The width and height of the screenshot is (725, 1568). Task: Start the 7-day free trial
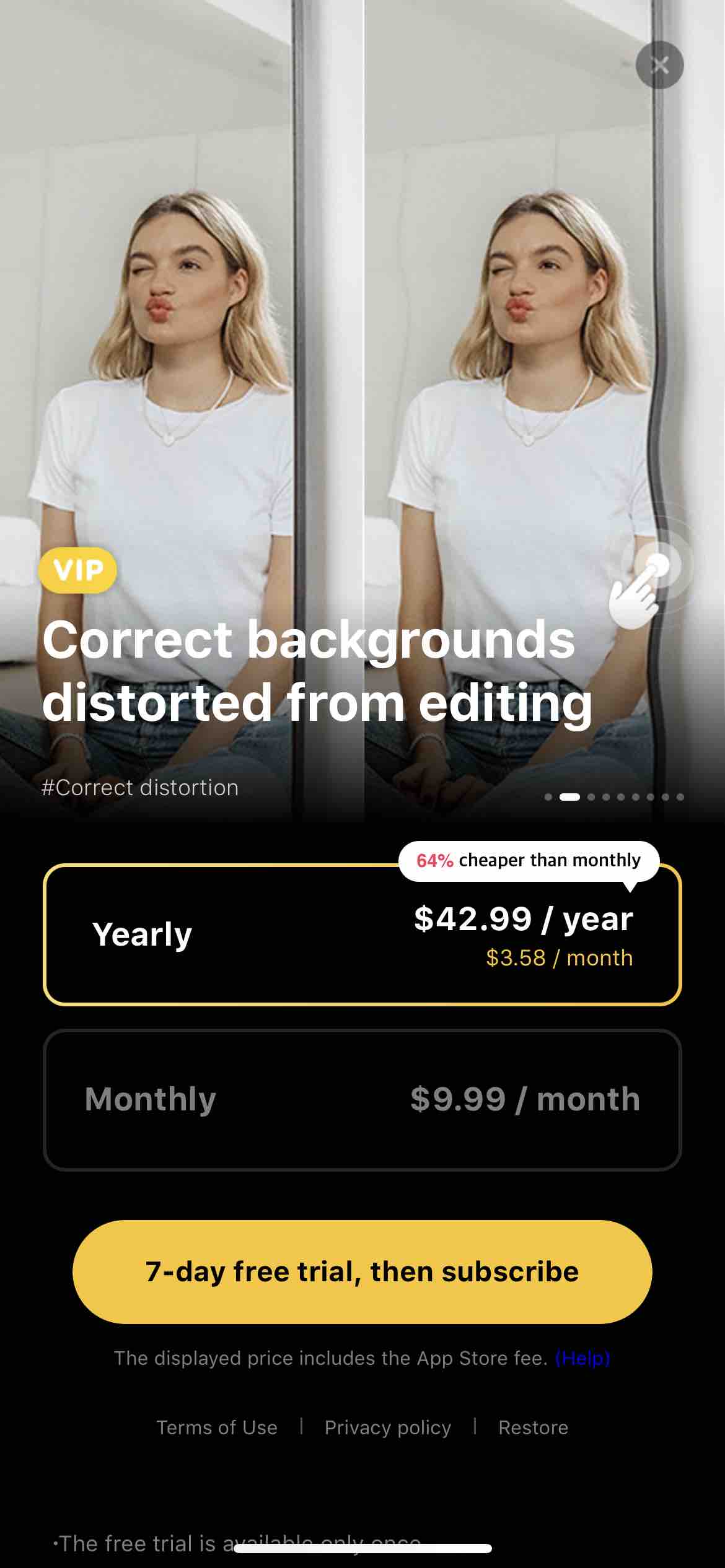point(362,1272)
